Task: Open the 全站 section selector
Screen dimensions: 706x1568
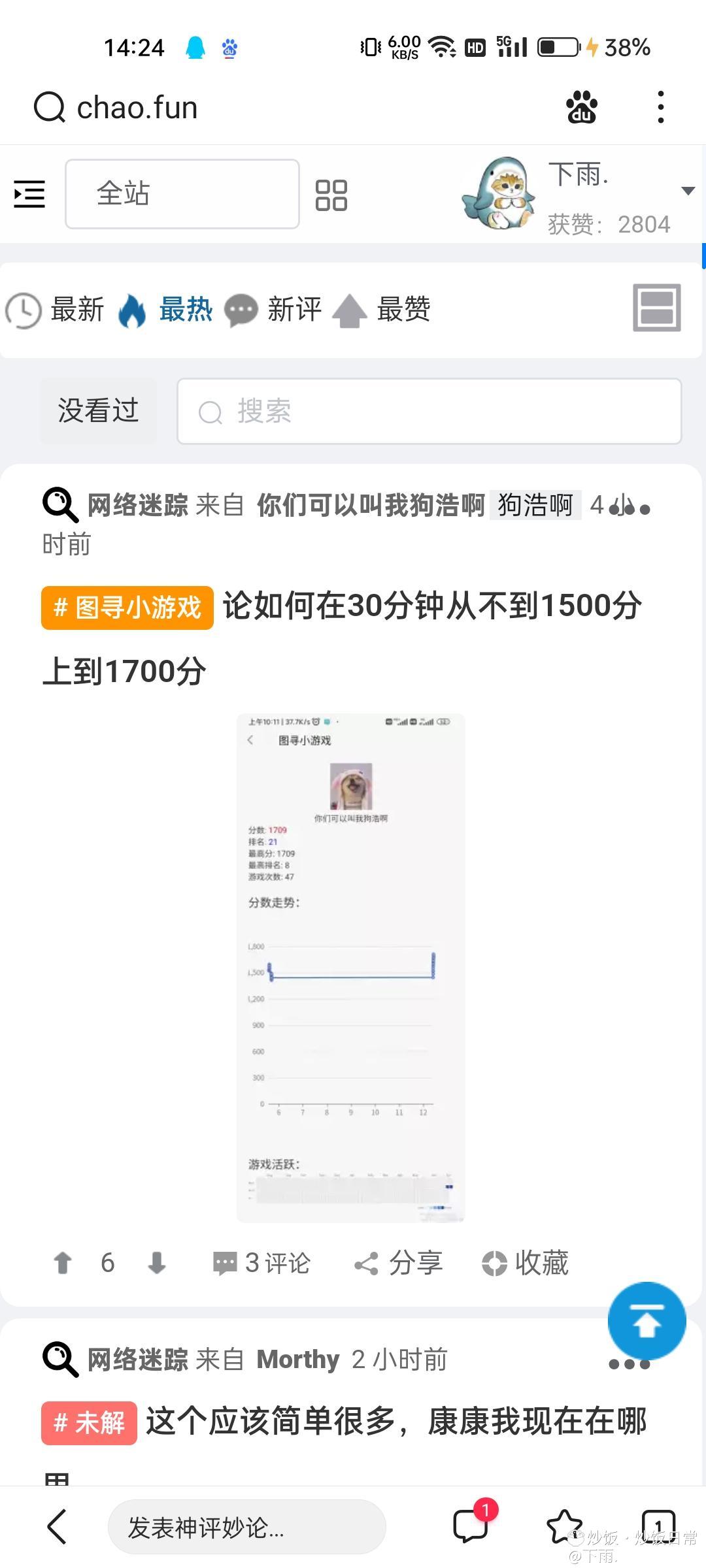Action: [182, 193]
